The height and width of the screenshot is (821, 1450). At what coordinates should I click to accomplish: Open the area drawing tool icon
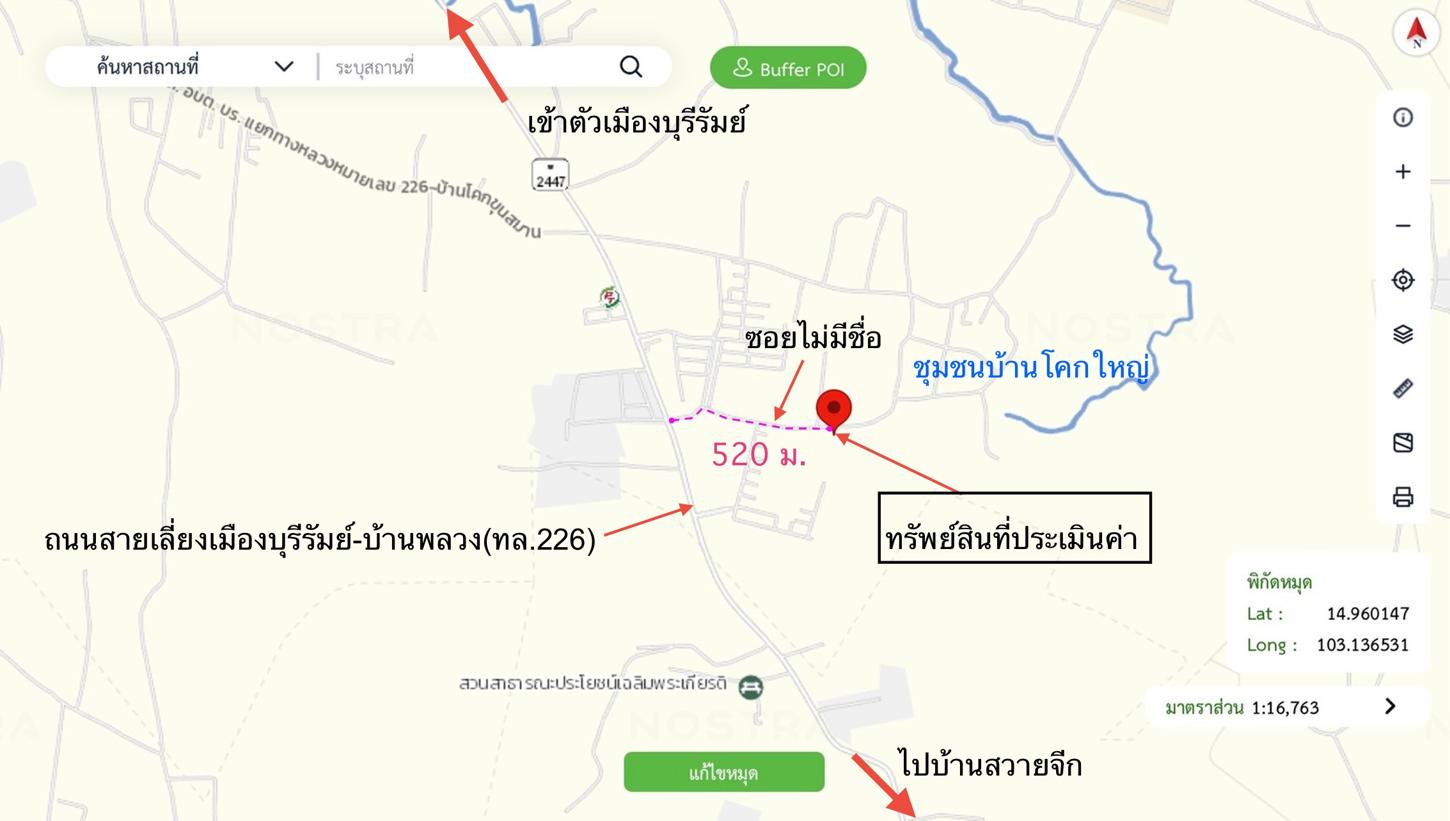coord(1402,442)
